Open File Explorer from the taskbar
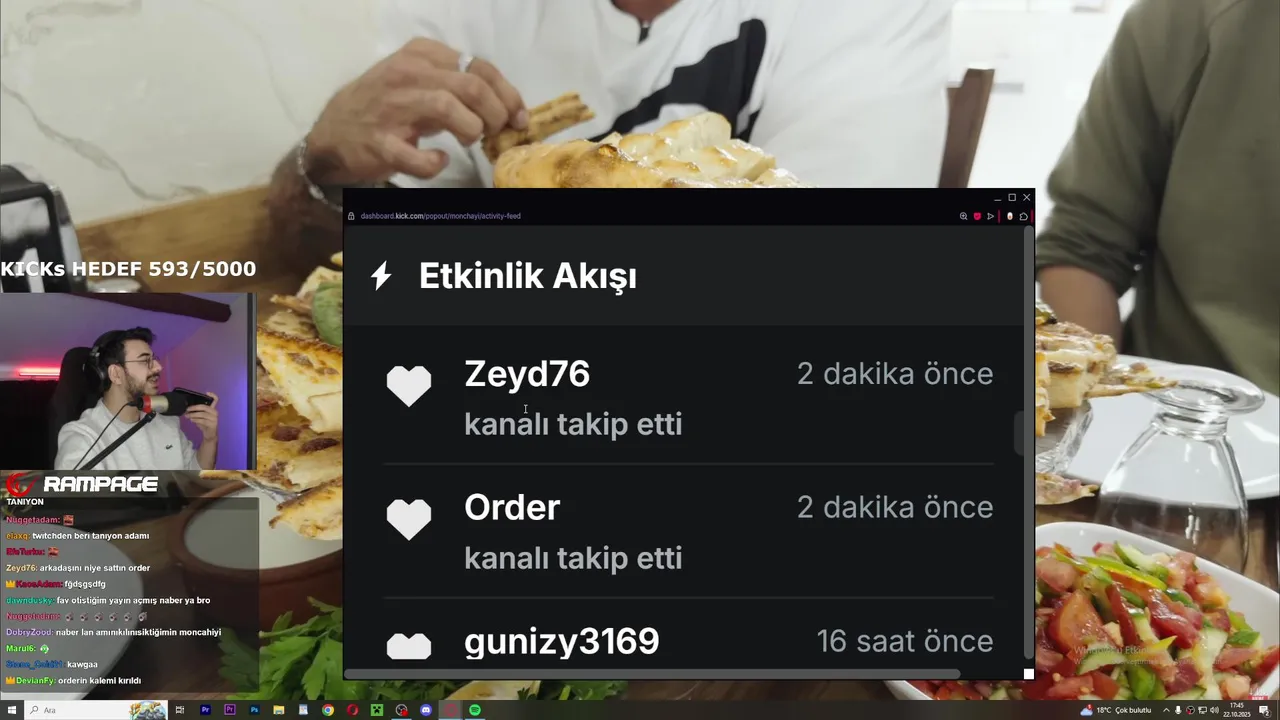Image resolution: width=1280 pixels, height=720 pixels. coord(279,710)
